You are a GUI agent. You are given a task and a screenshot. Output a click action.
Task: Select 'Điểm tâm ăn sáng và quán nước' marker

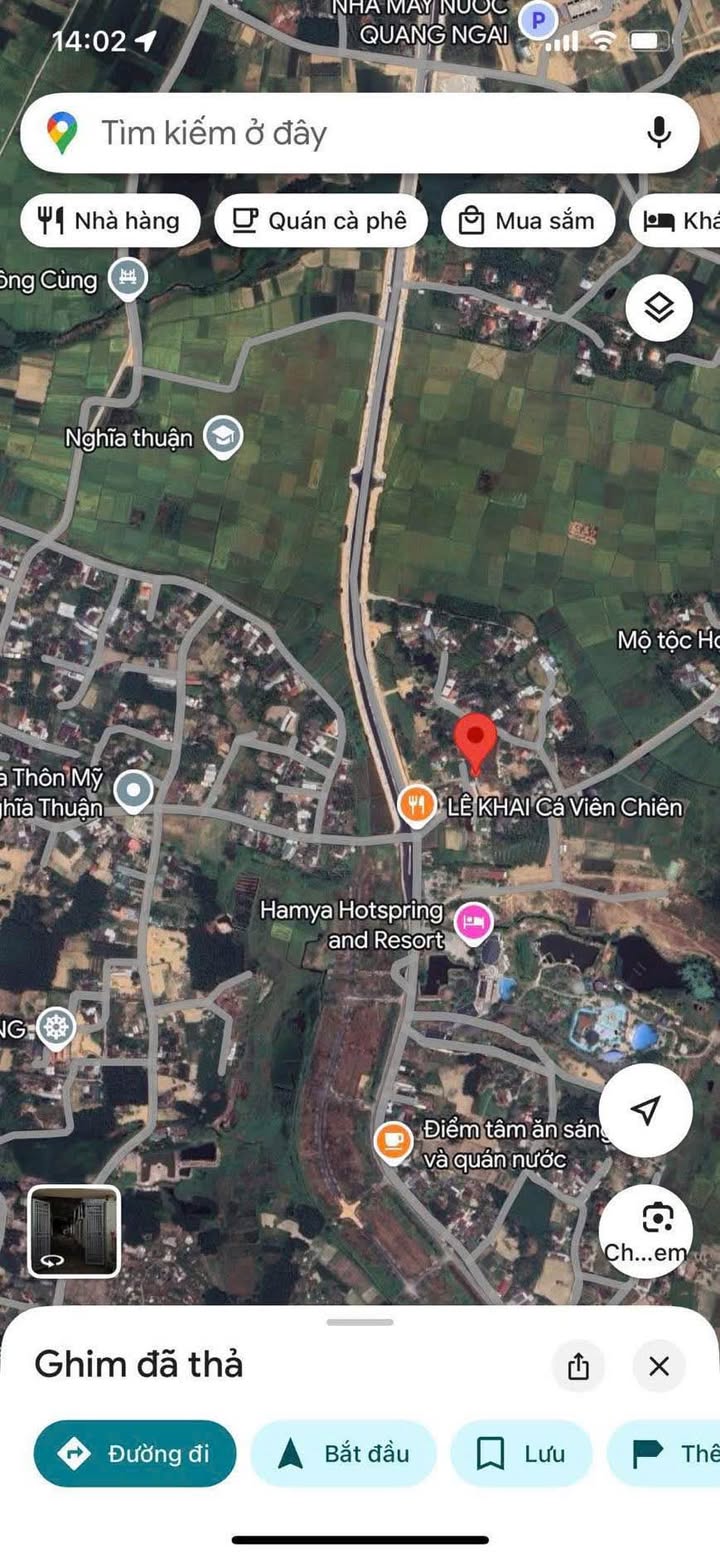coord(394,1142)
